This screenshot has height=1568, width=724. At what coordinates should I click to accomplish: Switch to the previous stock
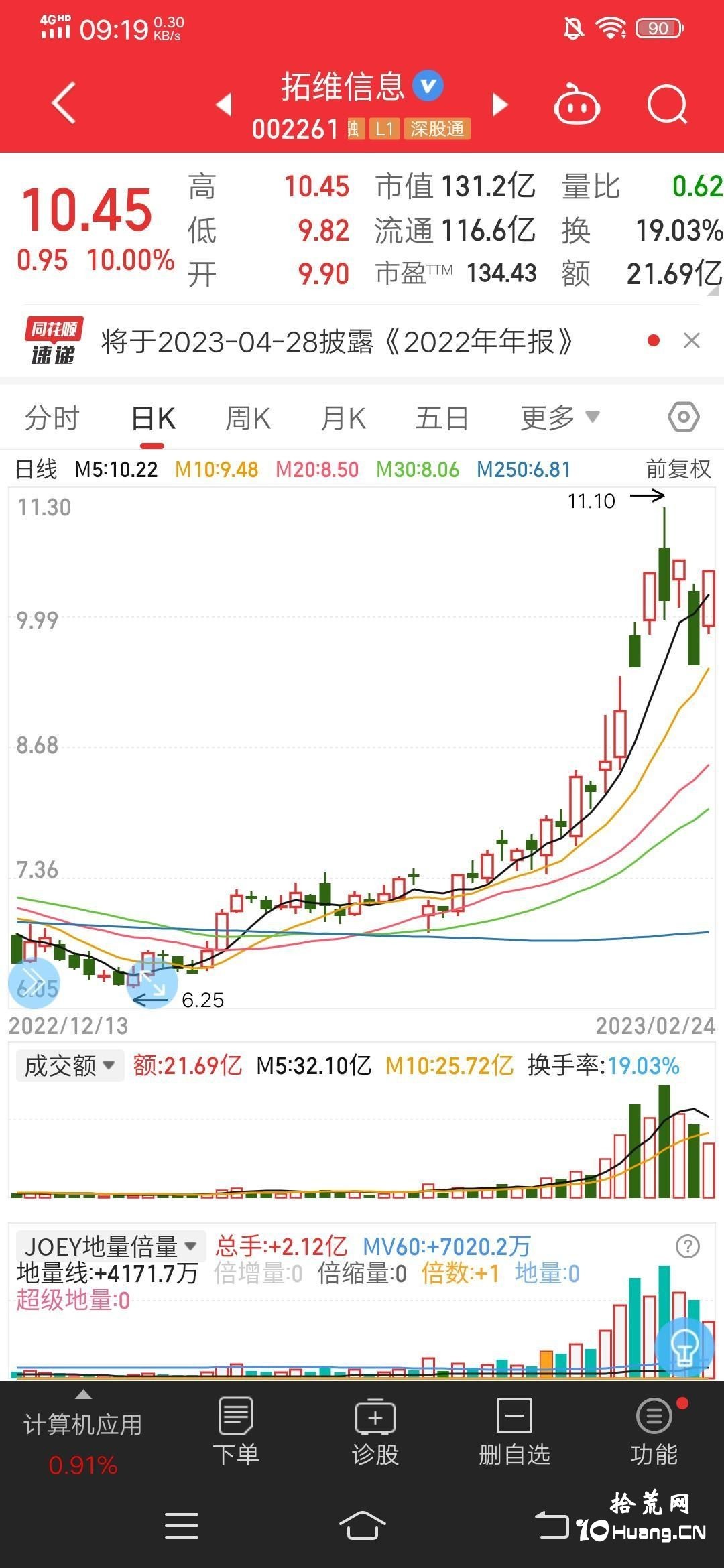pyautogui.click(x=224, y=105)
